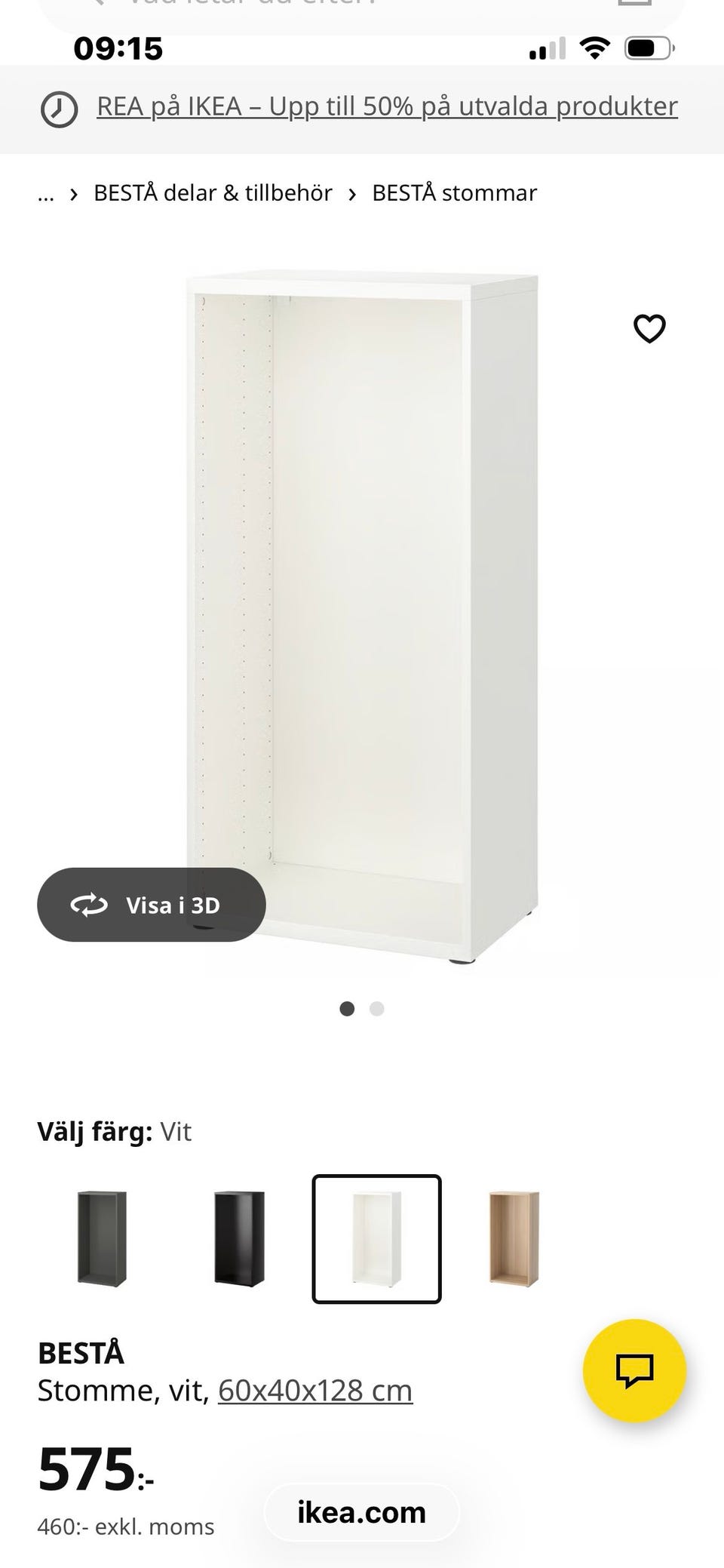The width and height of the screenshot is (724, 1568).
Task: Open BESTÅ delar & tillbehör breadcrumb
Action: coord(213,193)
